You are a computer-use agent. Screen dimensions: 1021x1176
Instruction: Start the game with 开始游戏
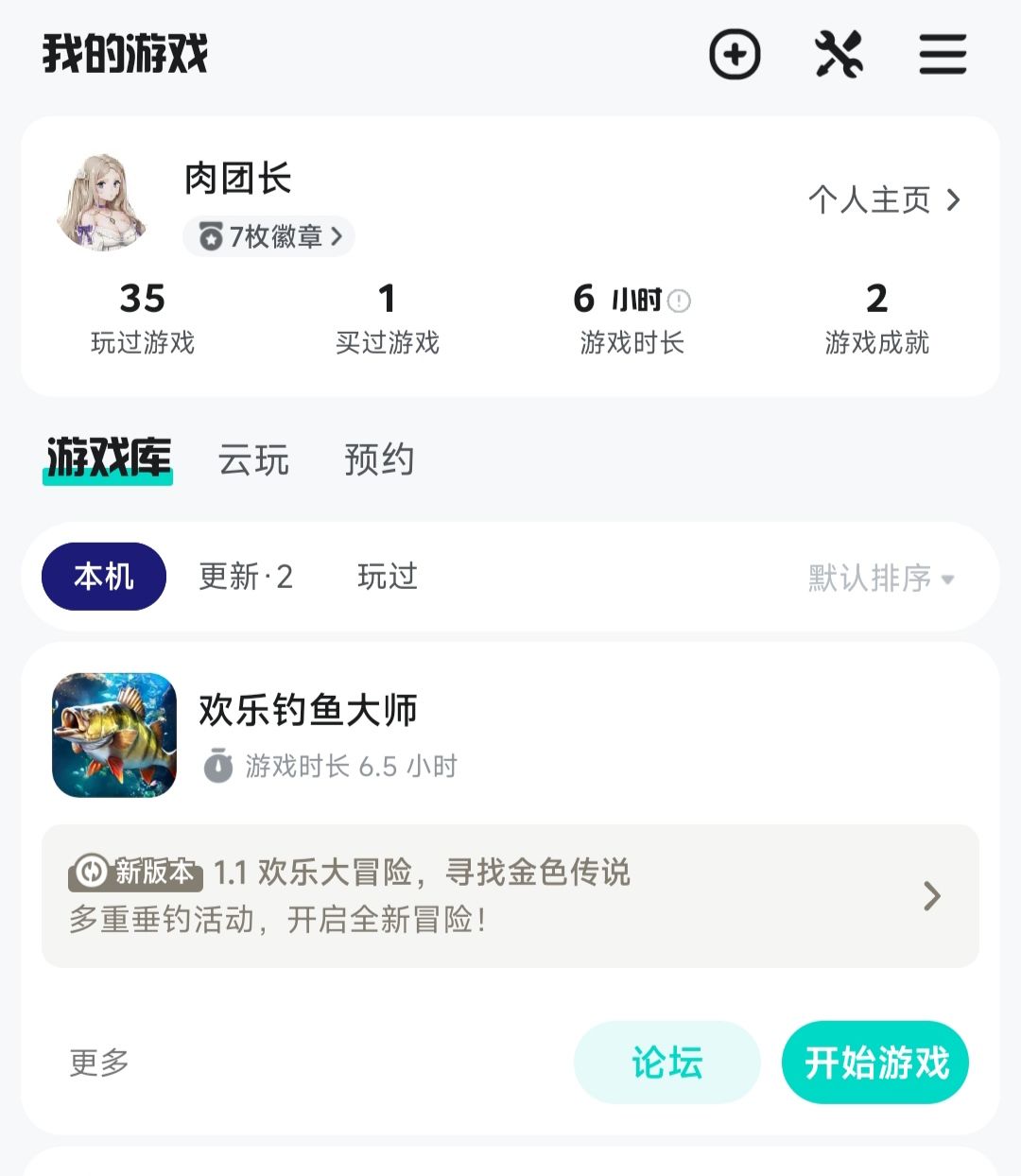click(x=875, y=1063)
